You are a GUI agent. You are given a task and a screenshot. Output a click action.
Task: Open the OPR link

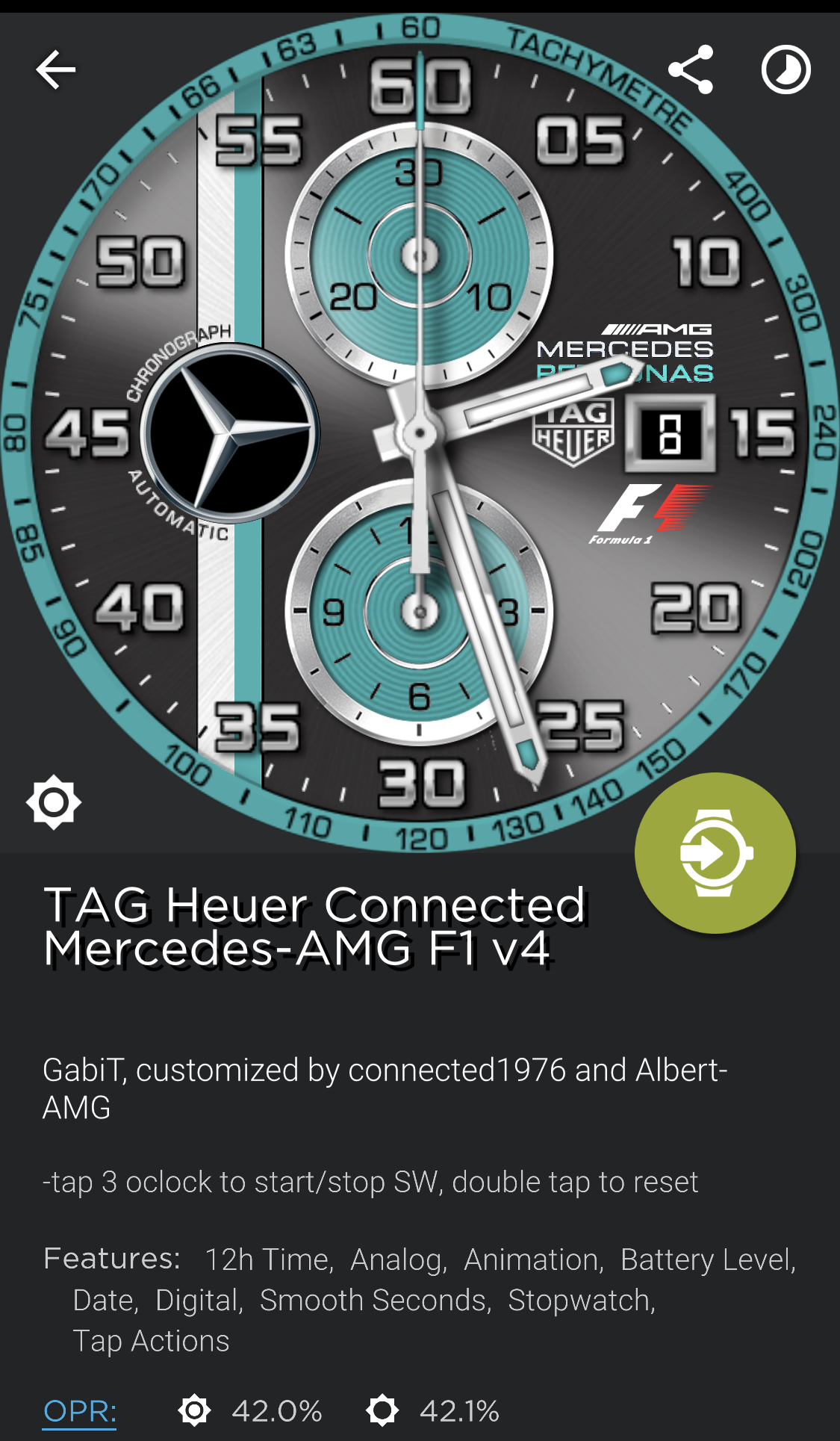(80, 1411)
